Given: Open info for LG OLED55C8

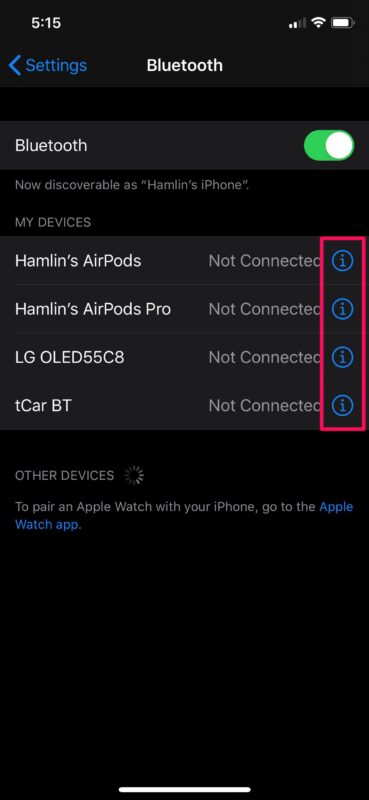Looking at the screenshot, I should point(342,357).
